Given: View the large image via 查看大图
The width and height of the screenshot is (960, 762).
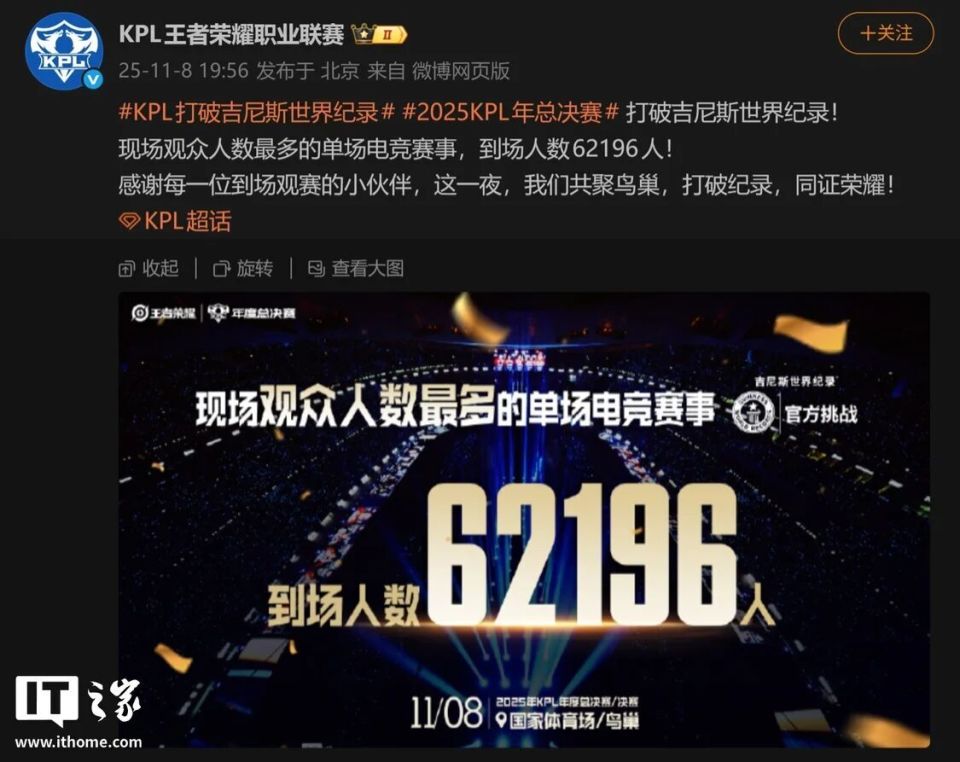Looking at the screenshot, I should (x=355, y=268).
